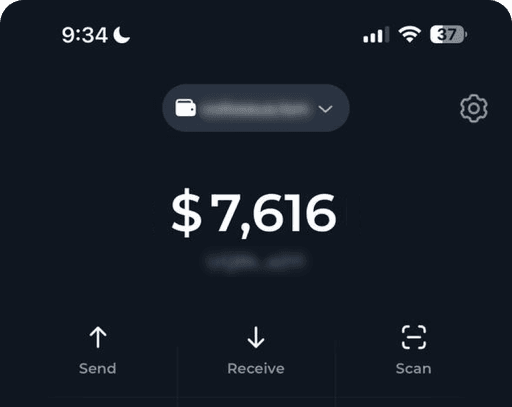Viewport: 512px width, 407px height.
Task: Tap the Send button
Action: pos(98,351)
